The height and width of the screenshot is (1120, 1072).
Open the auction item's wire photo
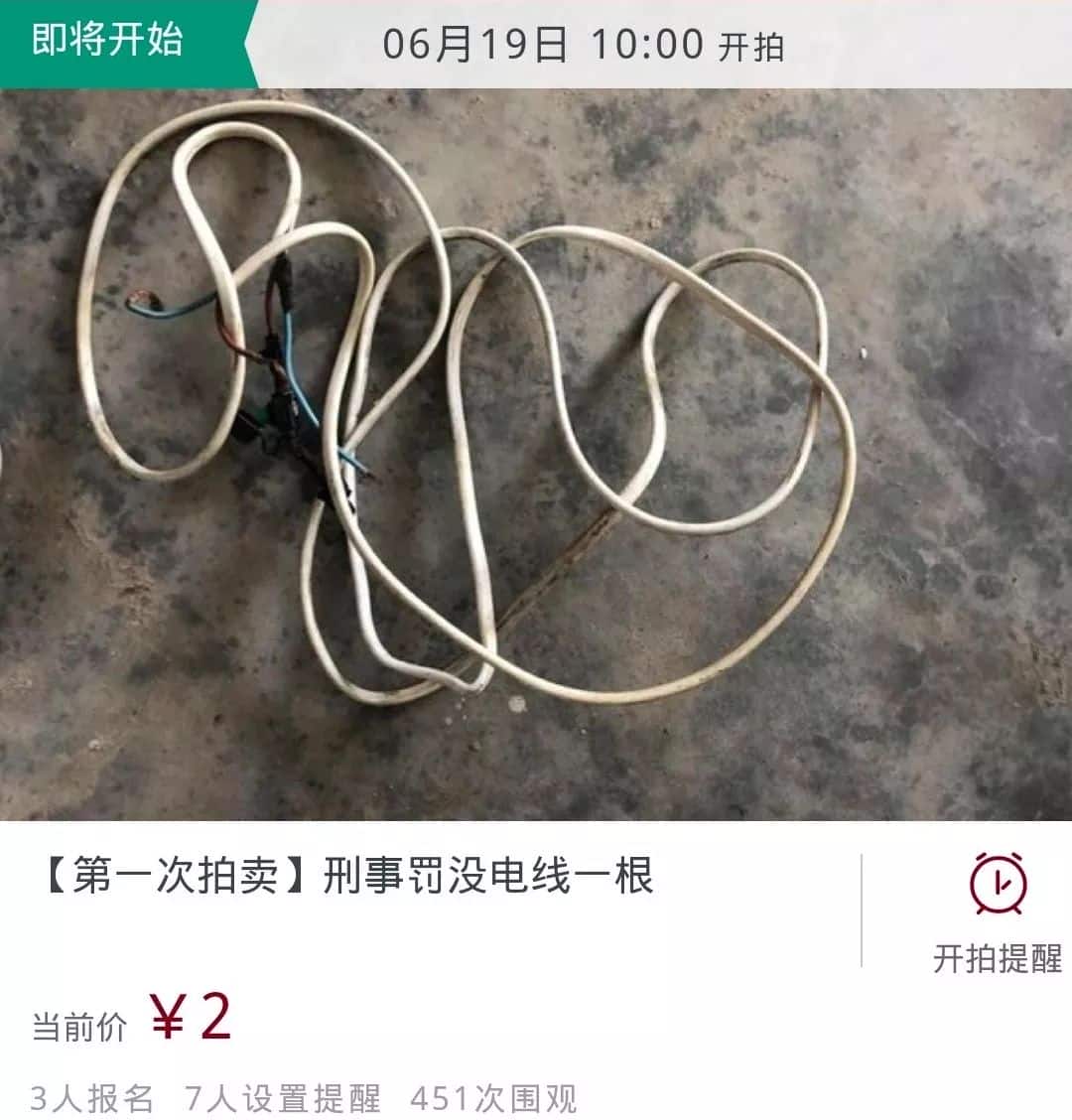[x=536, y=455]
